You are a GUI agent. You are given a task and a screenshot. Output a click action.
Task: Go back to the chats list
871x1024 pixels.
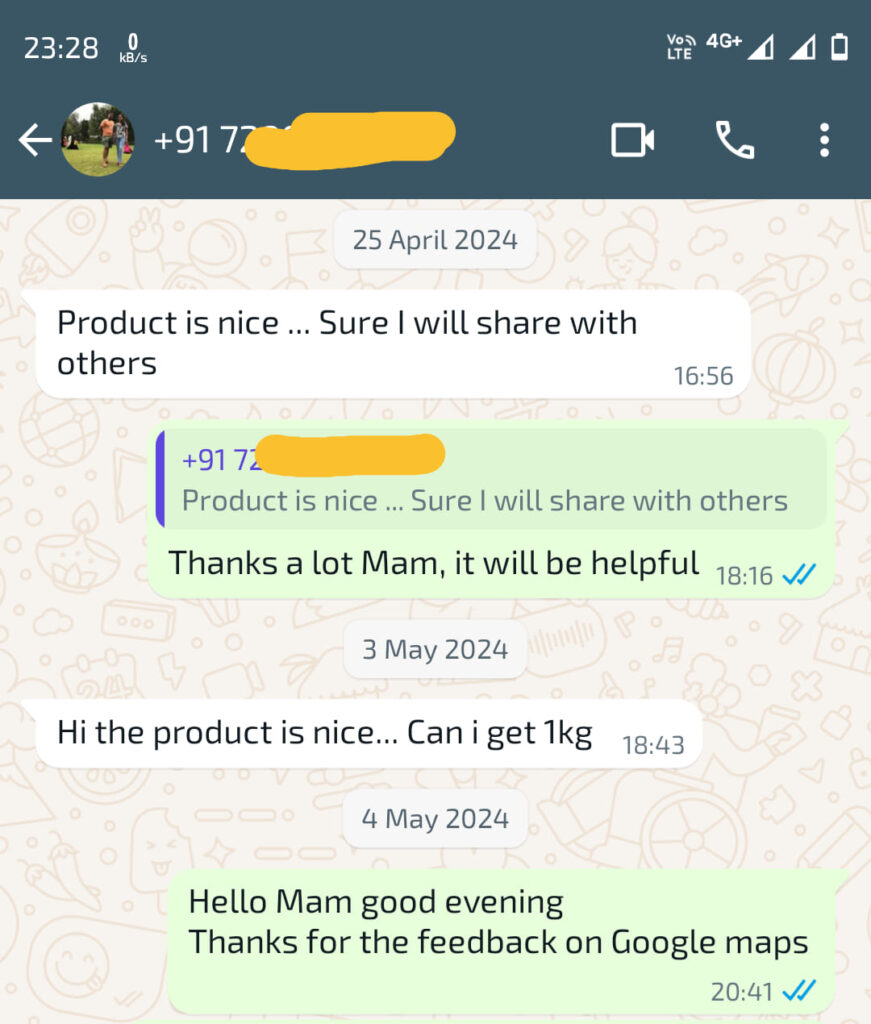coord(35,141)
